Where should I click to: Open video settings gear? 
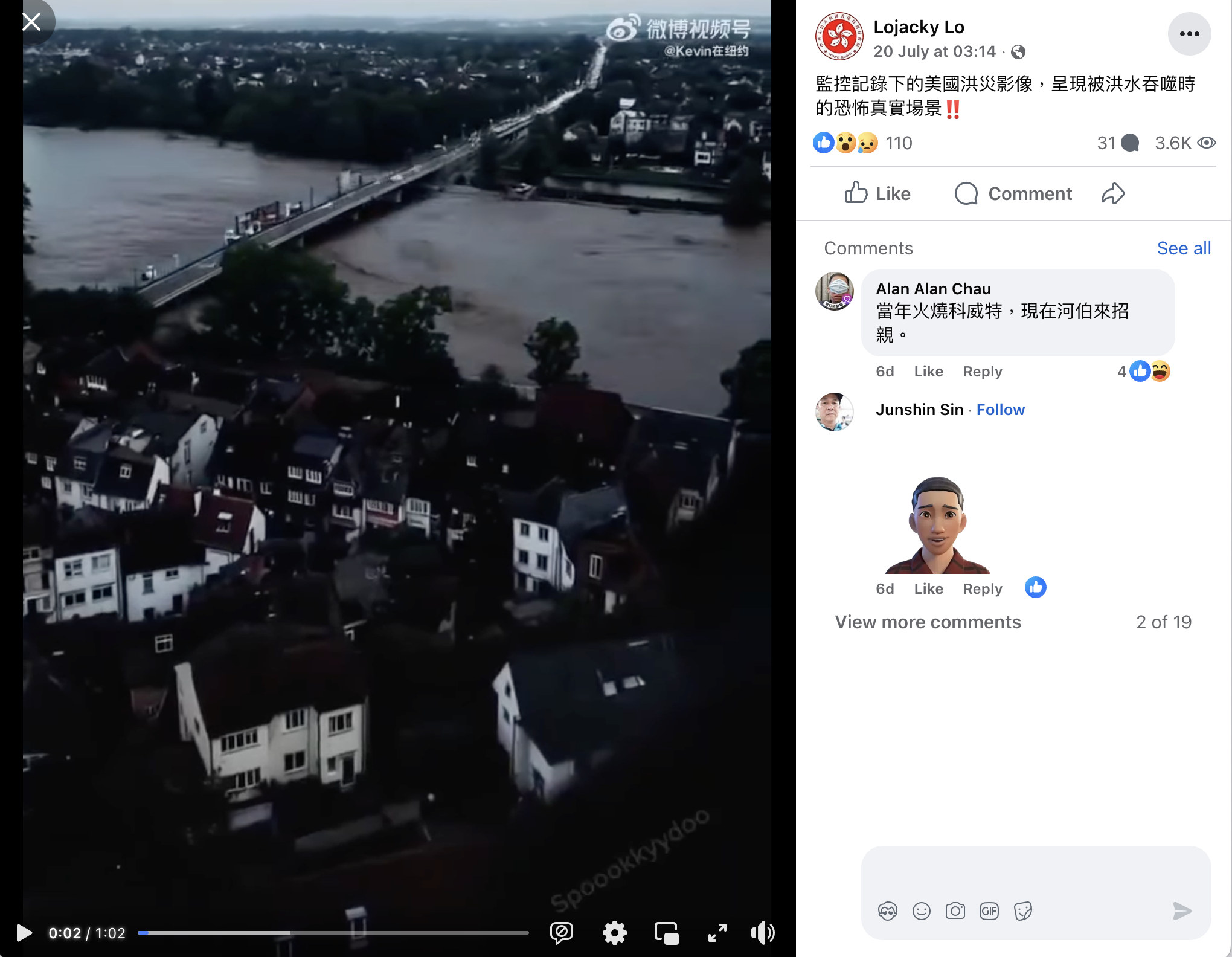(614, 933)
